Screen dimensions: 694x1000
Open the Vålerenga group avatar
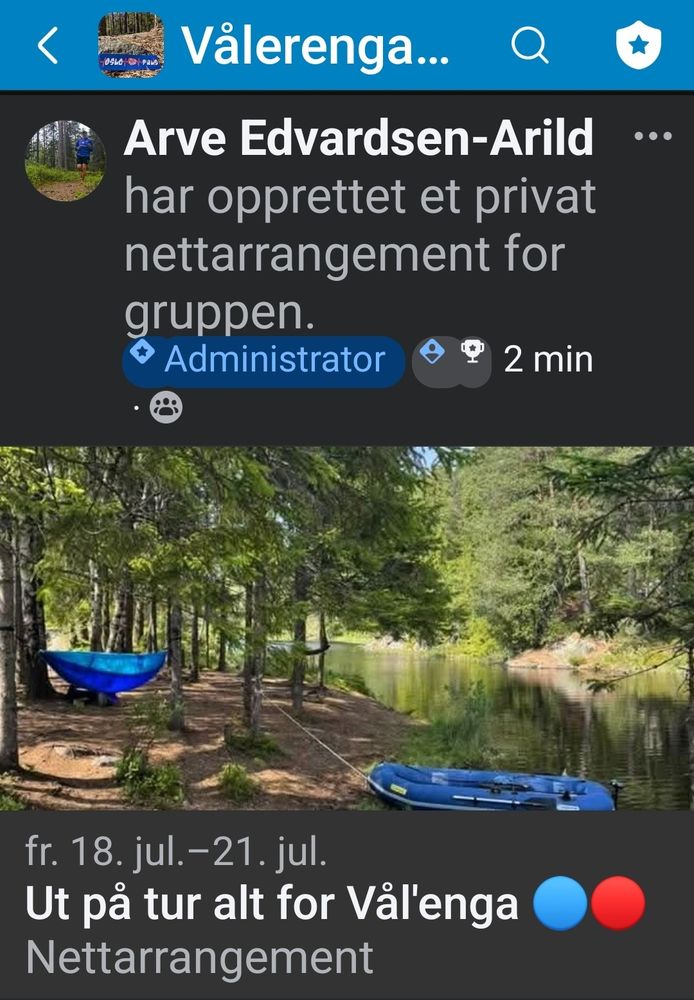coord(131,45)
